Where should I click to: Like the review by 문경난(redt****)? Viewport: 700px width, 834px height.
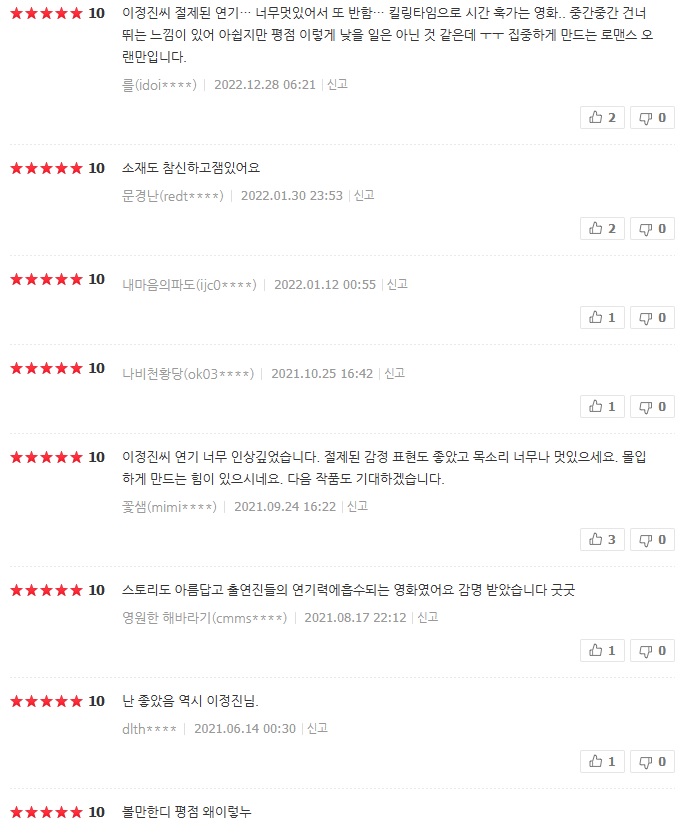(x=601, y=229)
